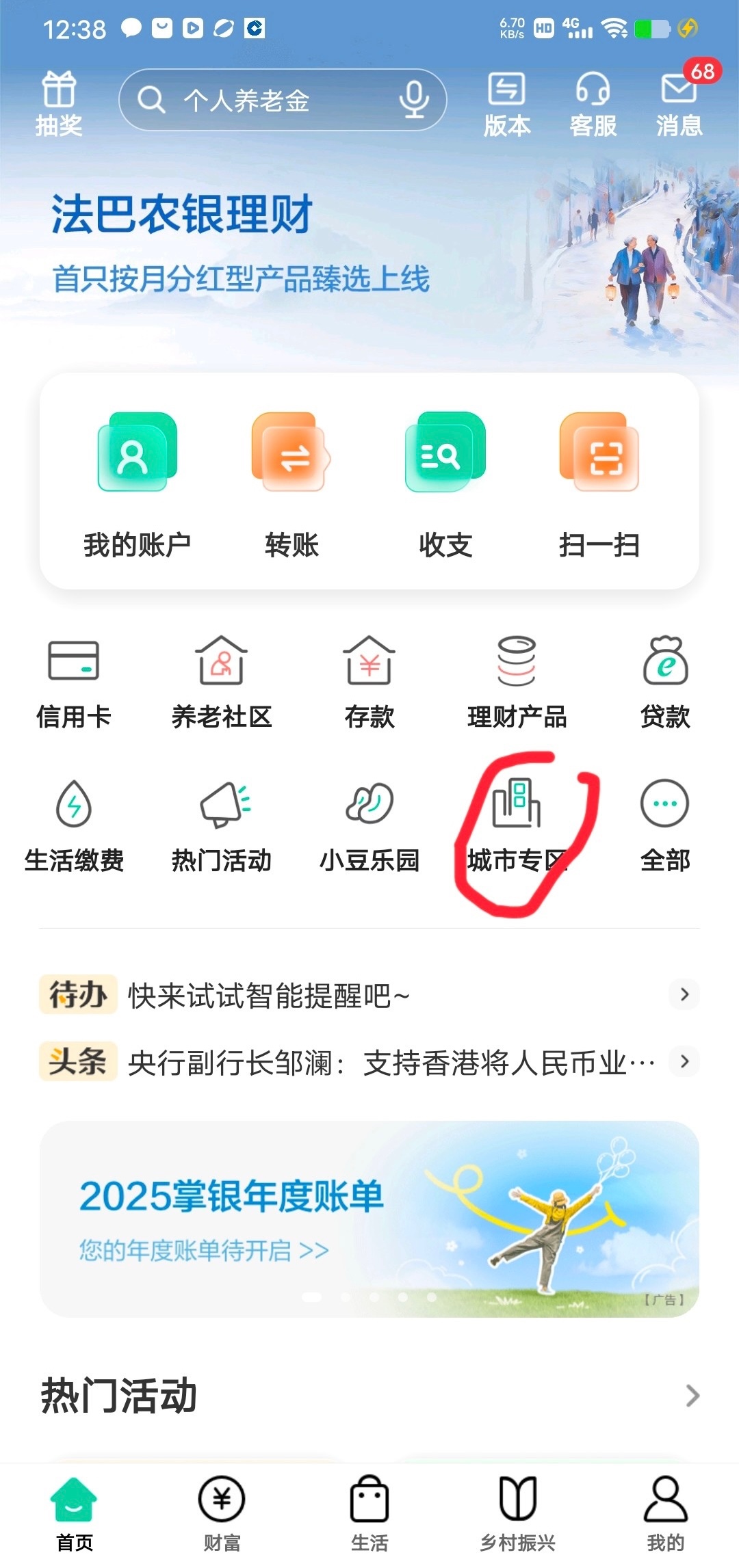The height and width of the screenshot is (1568, 739).
Task: Launch 扫一扫 QR scanner
Action: pyautogui.click(x=599, y=485)
